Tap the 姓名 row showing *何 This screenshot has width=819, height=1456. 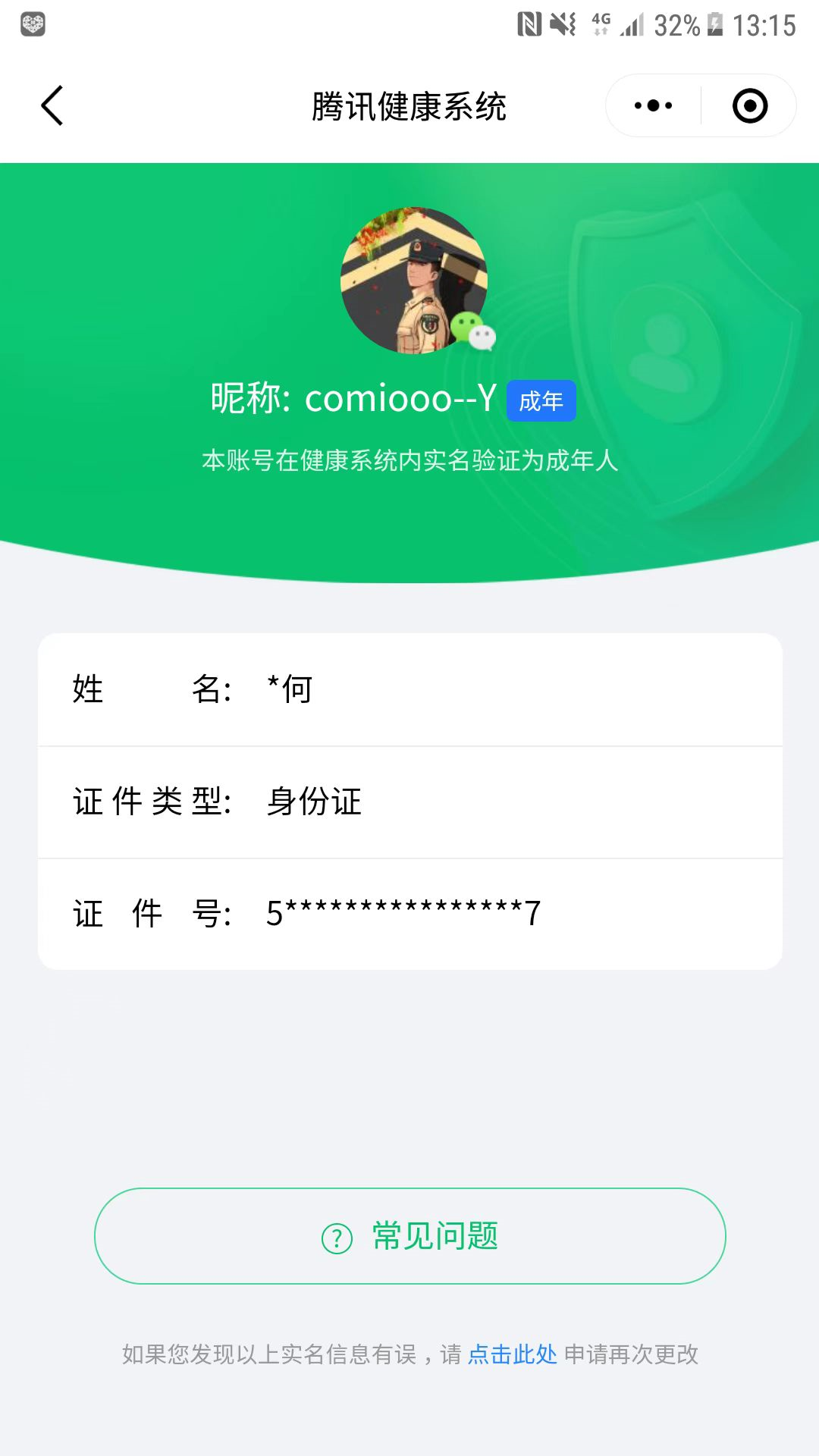click(x=409, y=689)
